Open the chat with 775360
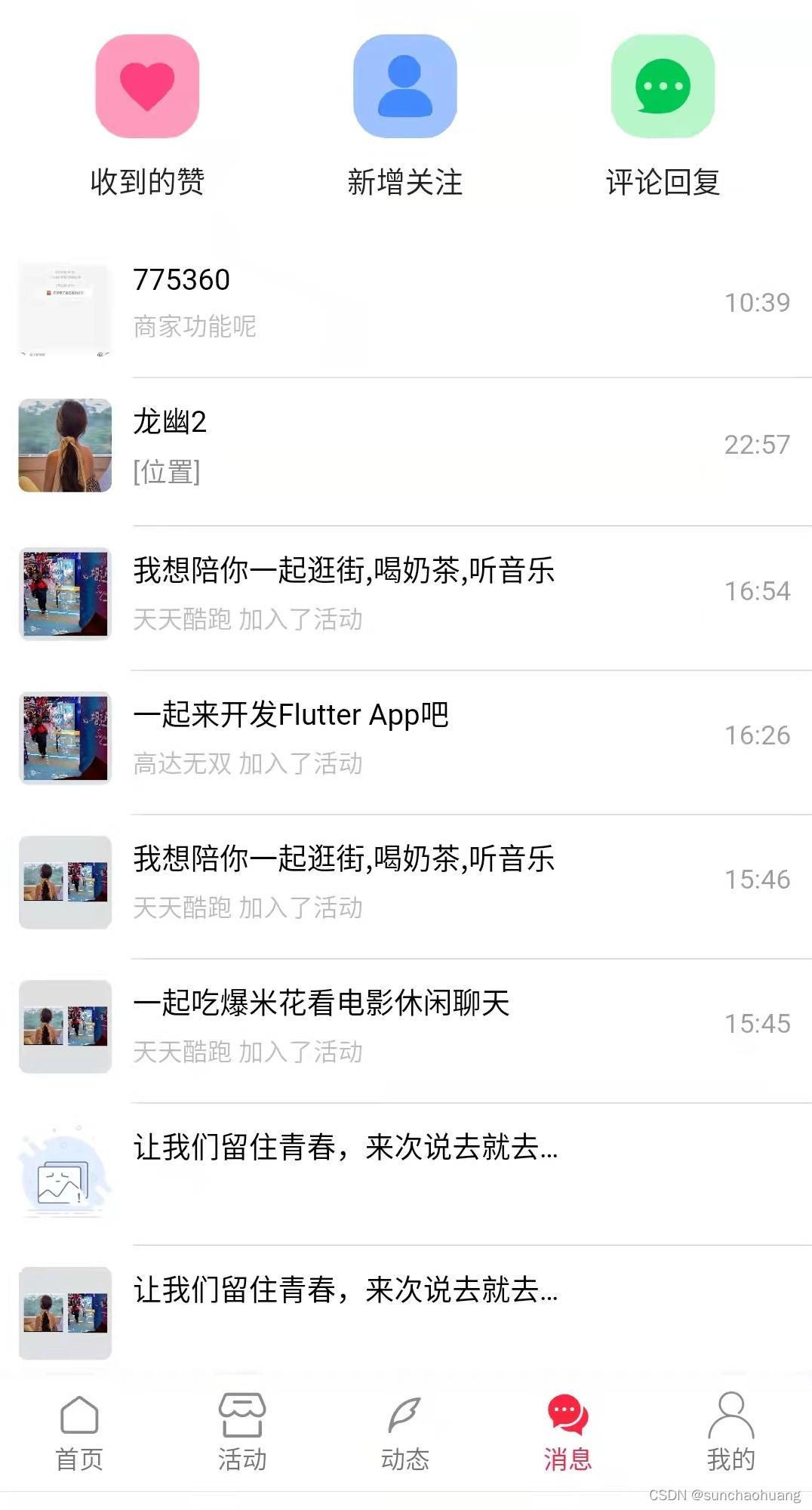 (x=406, y=304)
